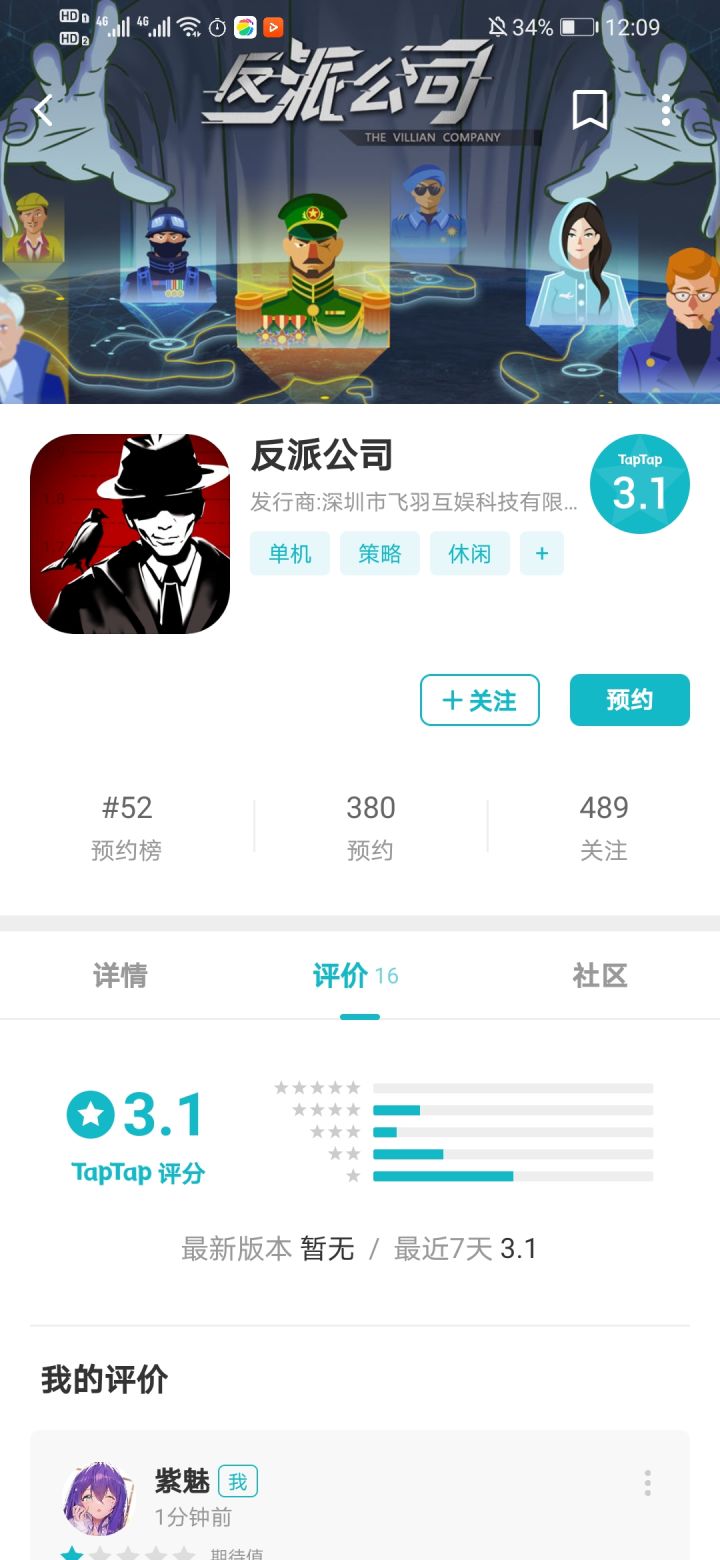The width and height of the screenshot is (720, 1560).
Task: Bookmark the game with the ribbon icon
Action: [590, 110]
